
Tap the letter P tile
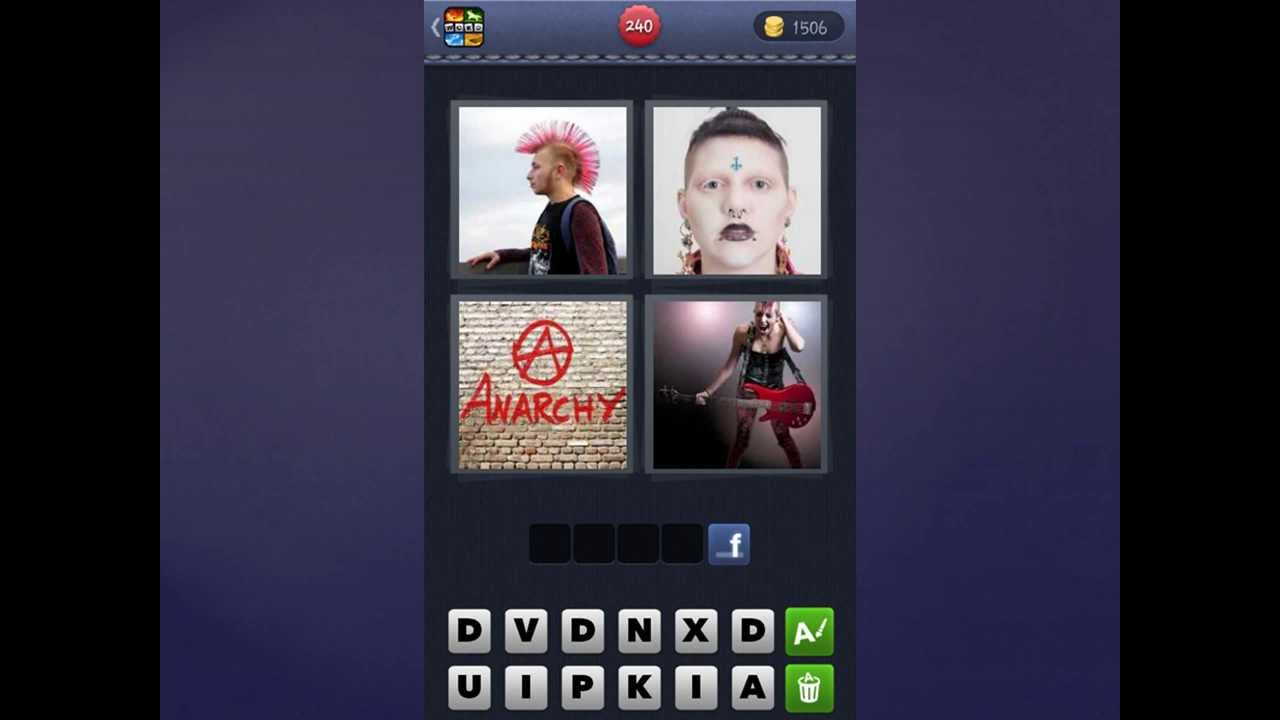click(x=582, y=688)
